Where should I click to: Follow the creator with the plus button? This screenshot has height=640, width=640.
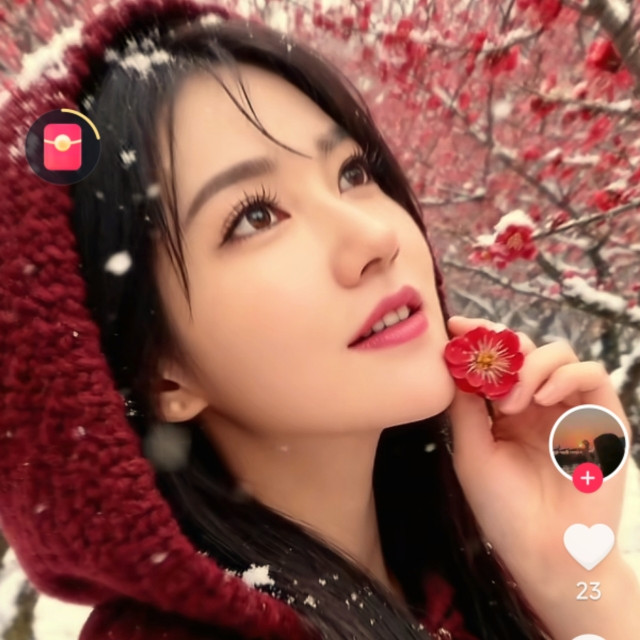588,479
